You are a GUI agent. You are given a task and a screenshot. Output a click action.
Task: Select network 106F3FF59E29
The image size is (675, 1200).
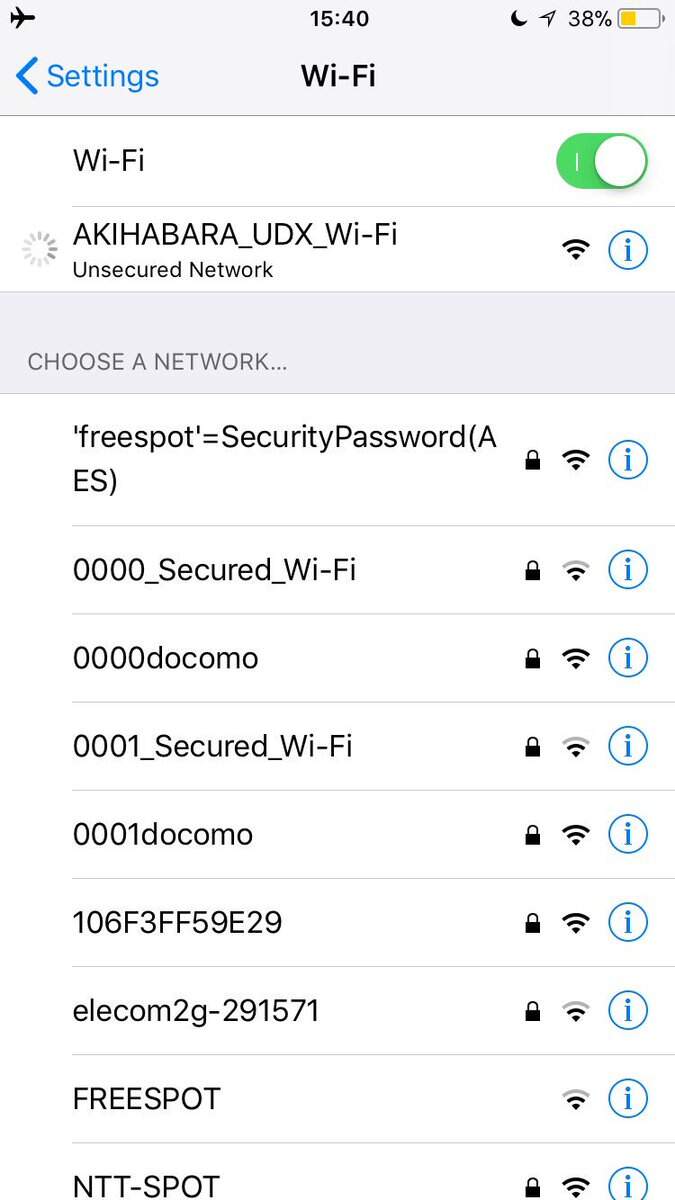(178, 922)
